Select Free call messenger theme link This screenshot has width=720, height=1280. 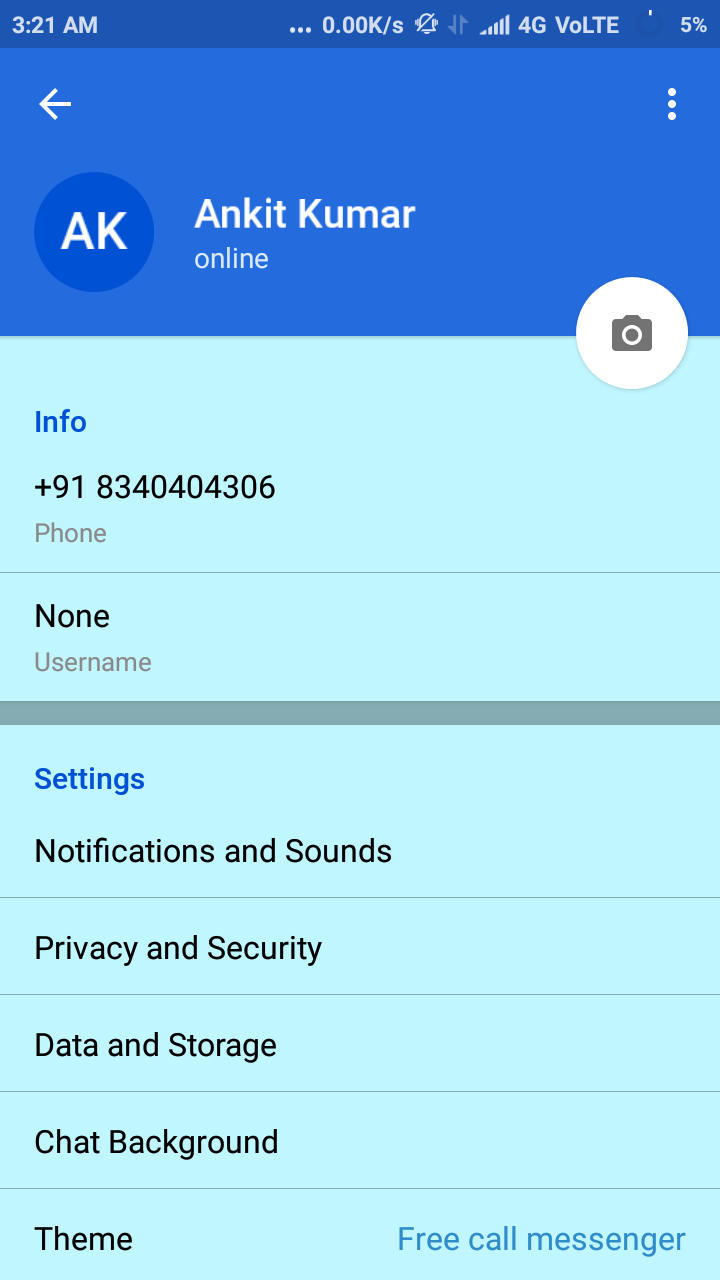tap(541, 1238)
